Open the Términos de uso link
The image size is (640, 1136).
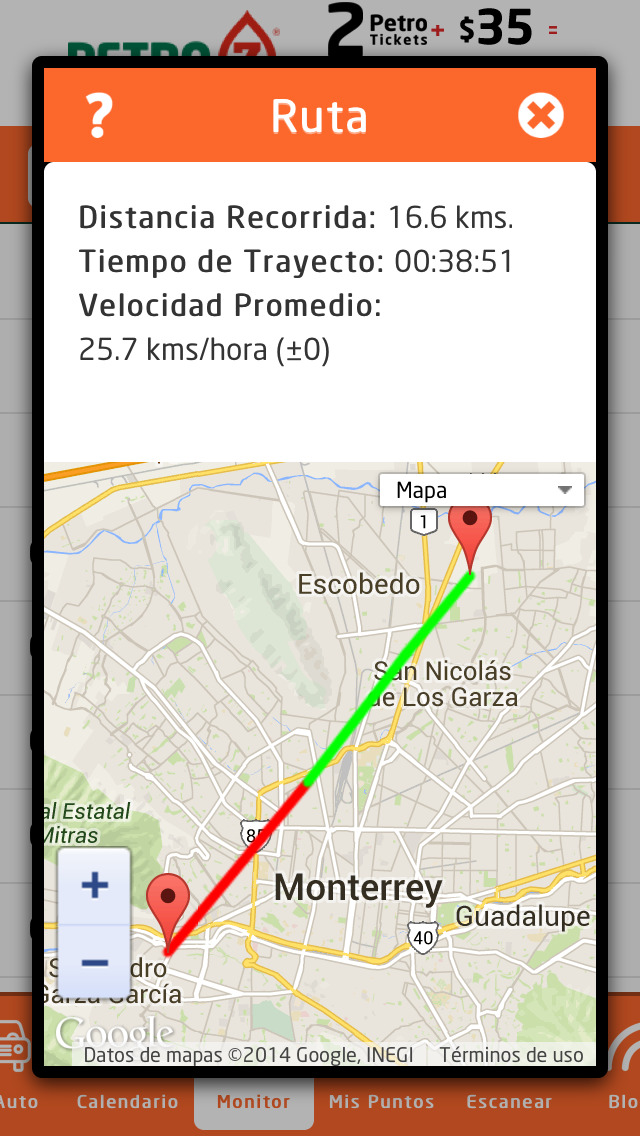[511, 1055]
